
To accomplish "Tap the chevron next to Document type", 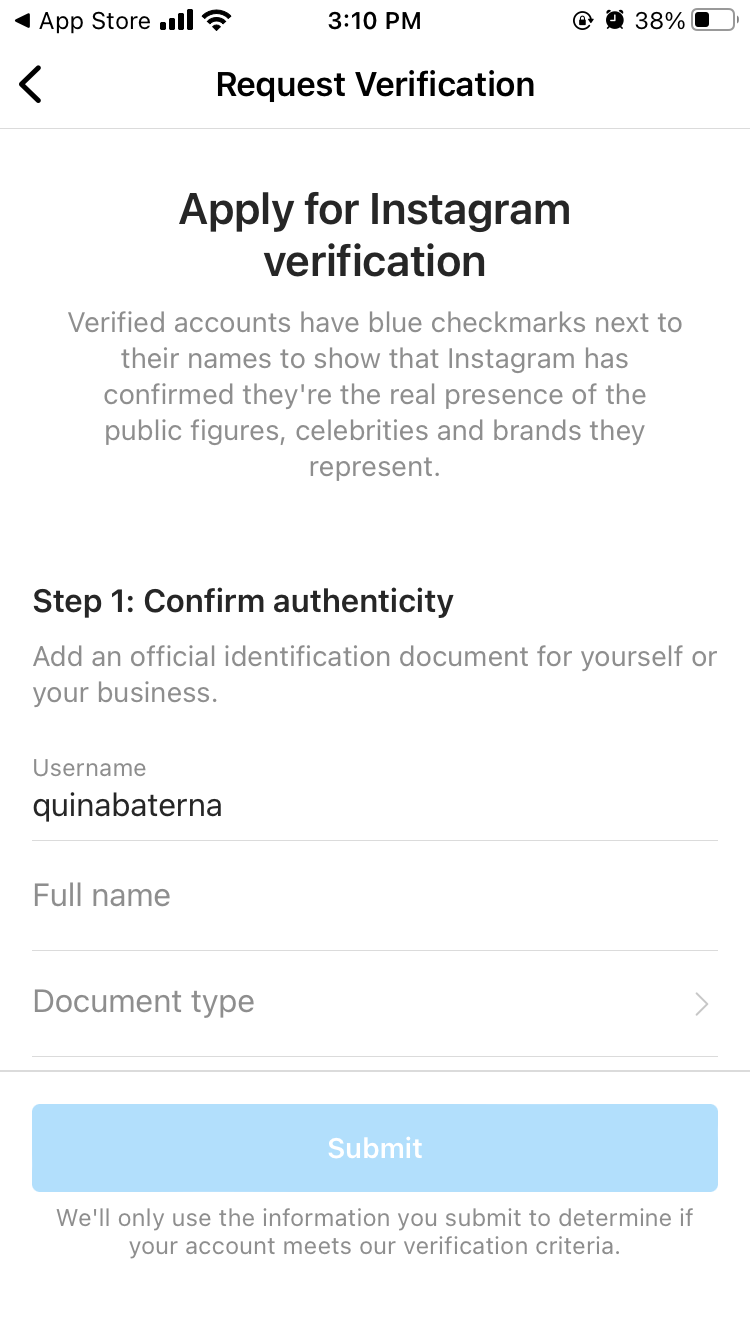I will 701,1003.
